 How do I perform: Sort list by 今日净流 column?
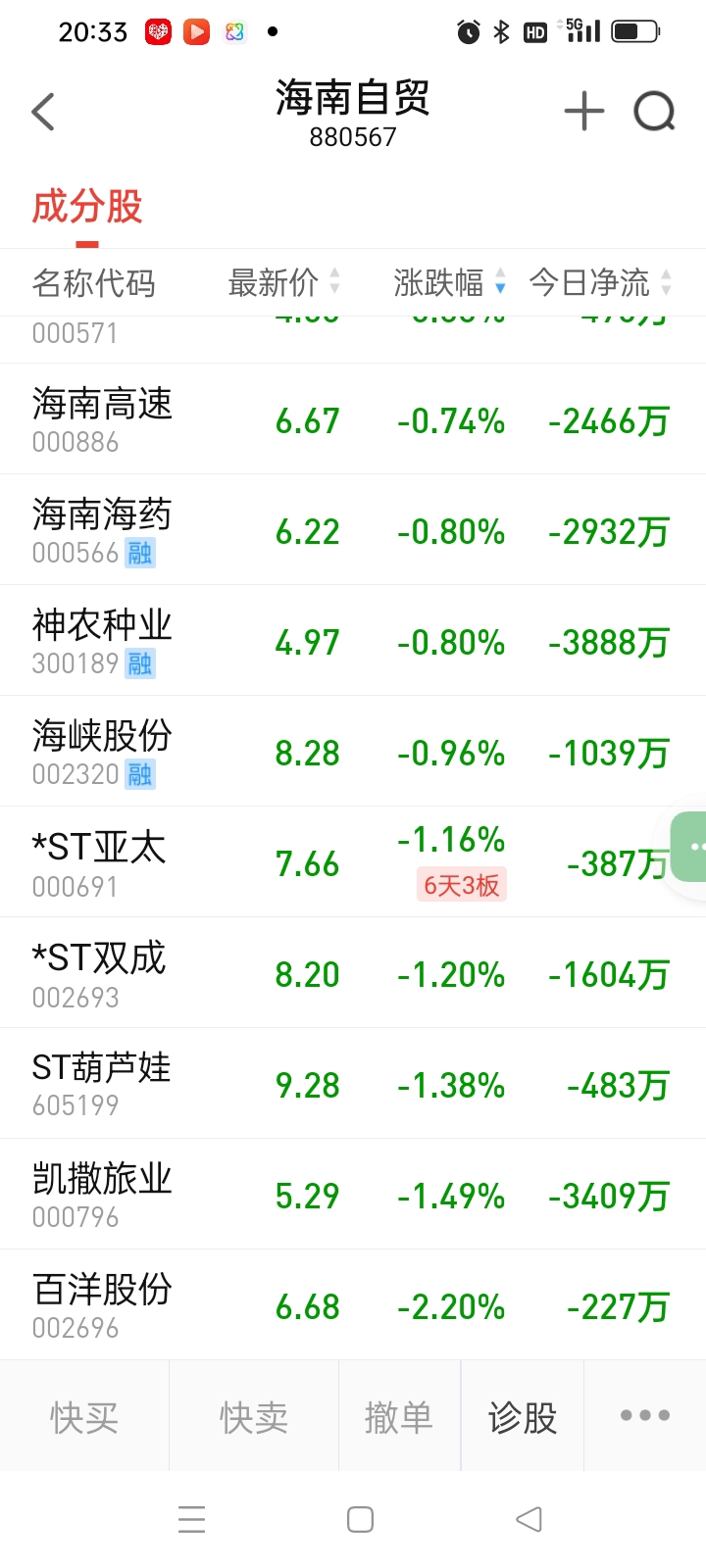[x=600, y=282]
